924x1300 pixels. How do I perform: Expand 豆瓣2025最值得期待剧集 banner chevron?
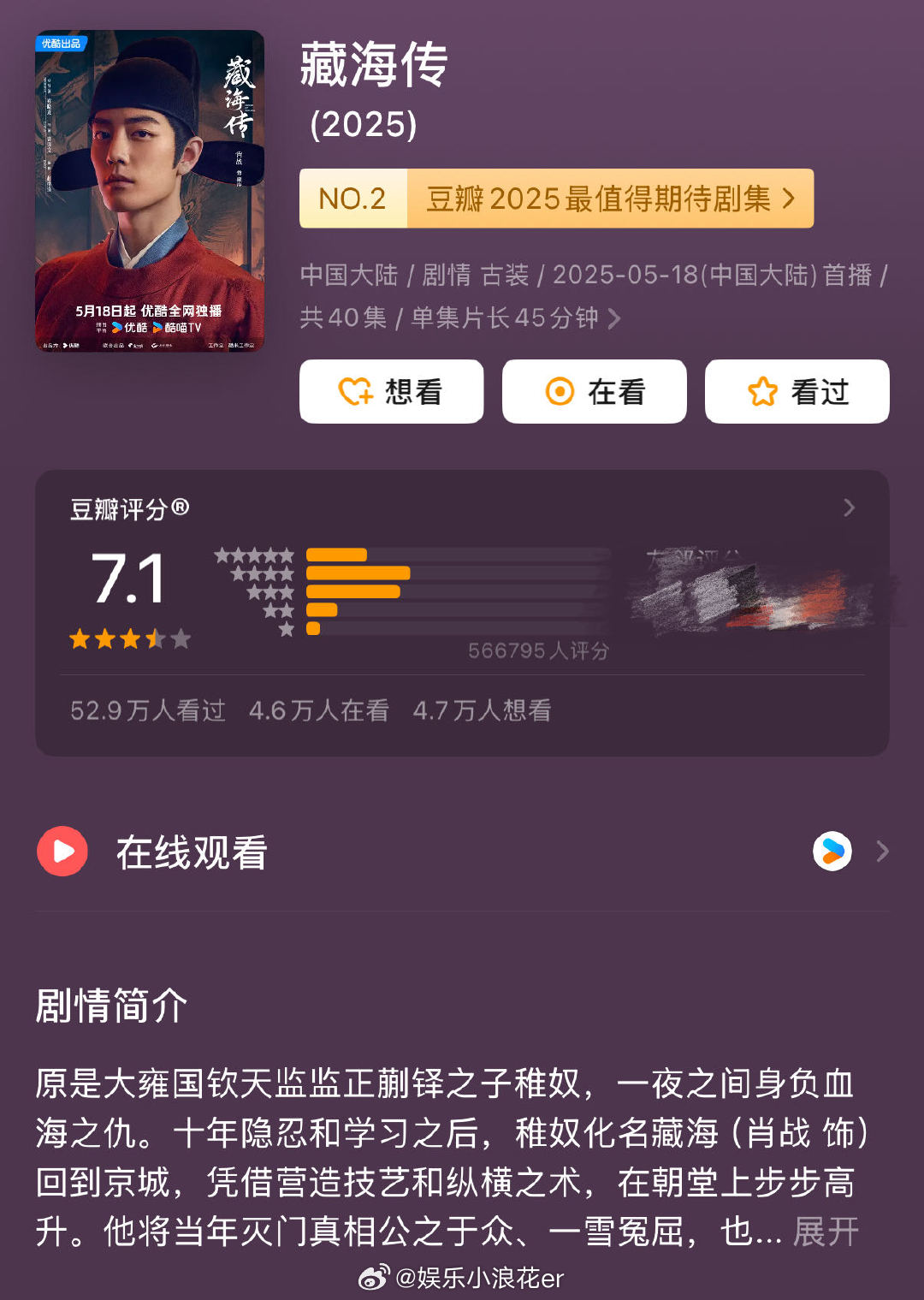(789, 198)
